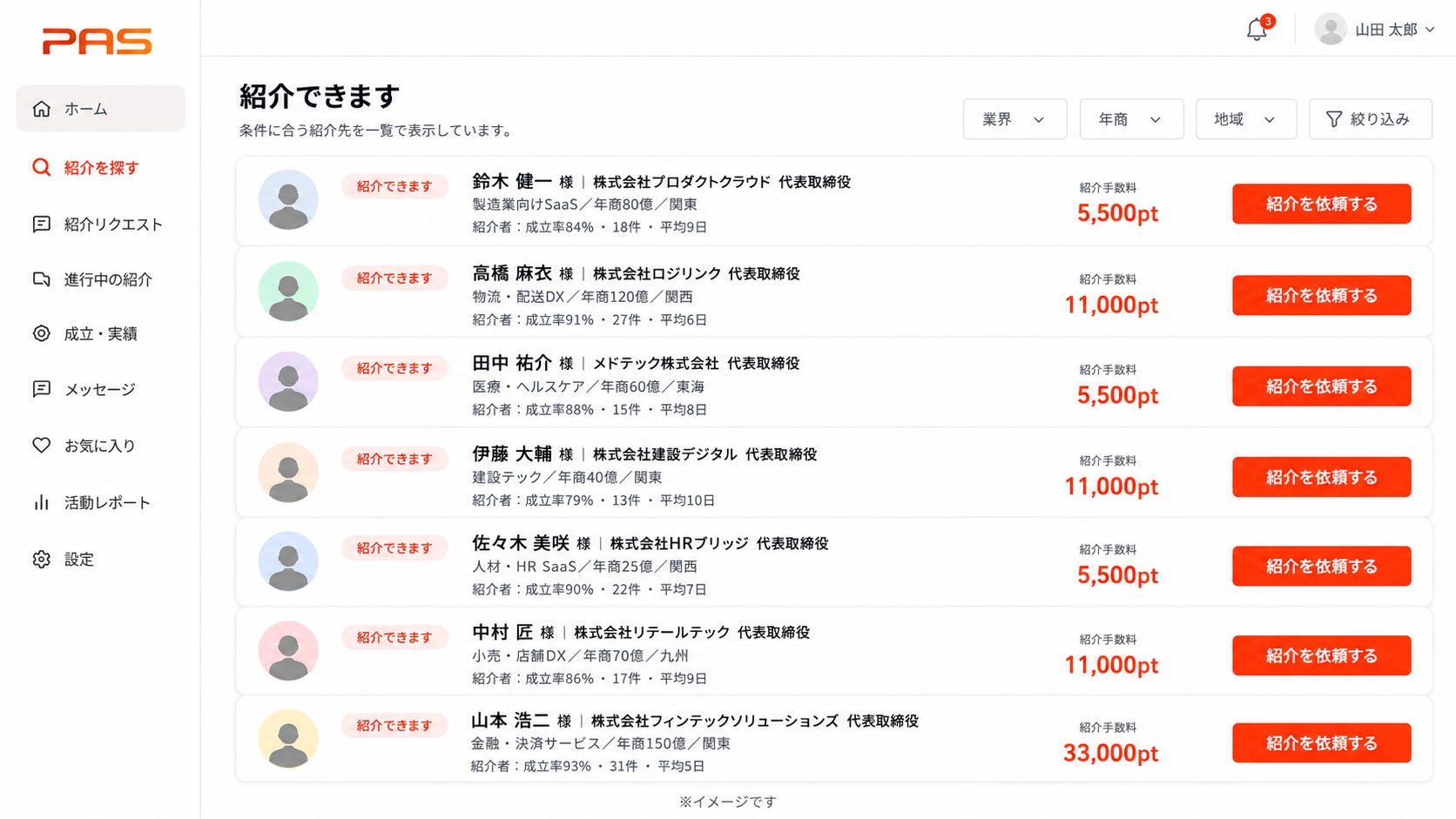Open the 山田 太郎 account menu
This screenshot has width=1456, height=819.
(x=1375, y=30)
